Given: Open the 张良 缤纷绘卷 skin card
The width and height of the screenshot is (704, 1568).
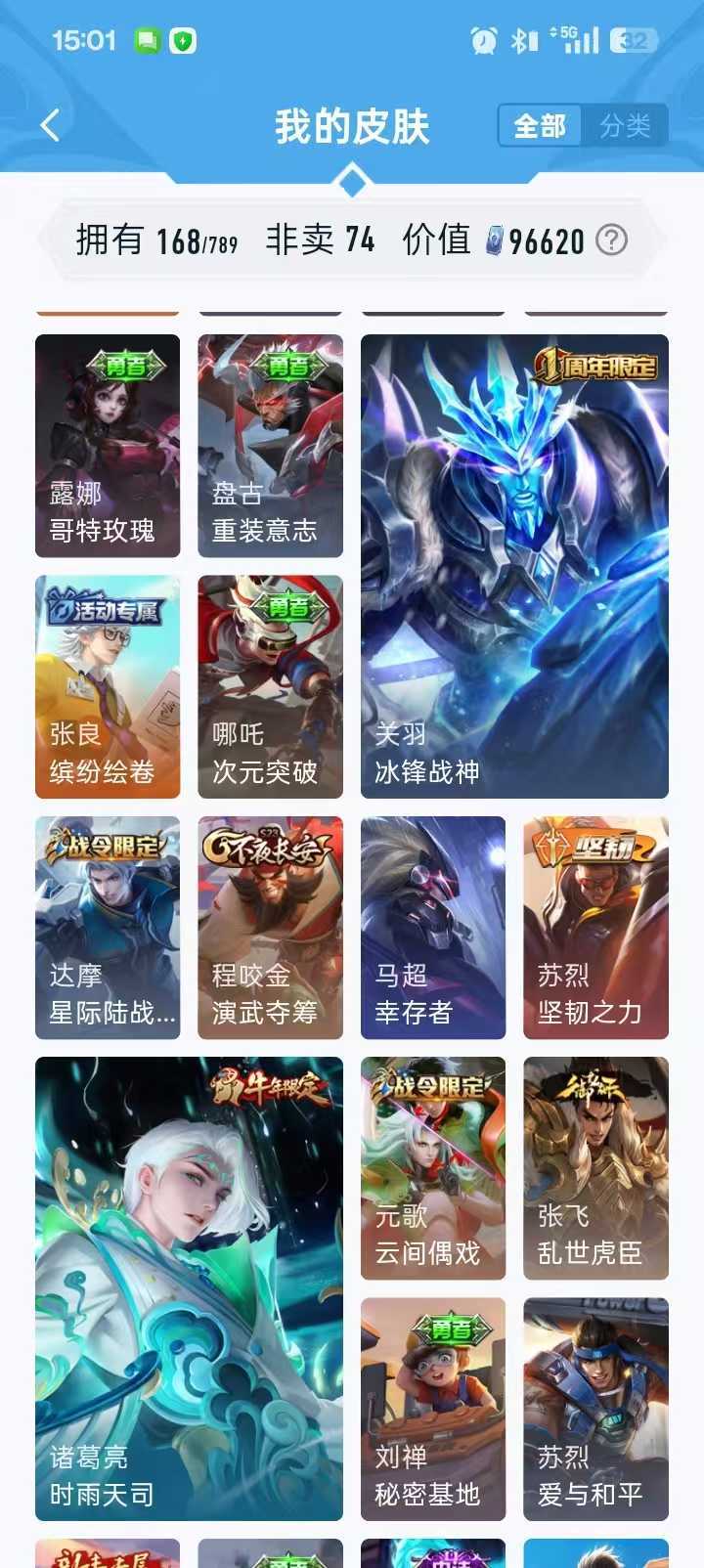Looking at the screenshot, I should 108,687.
